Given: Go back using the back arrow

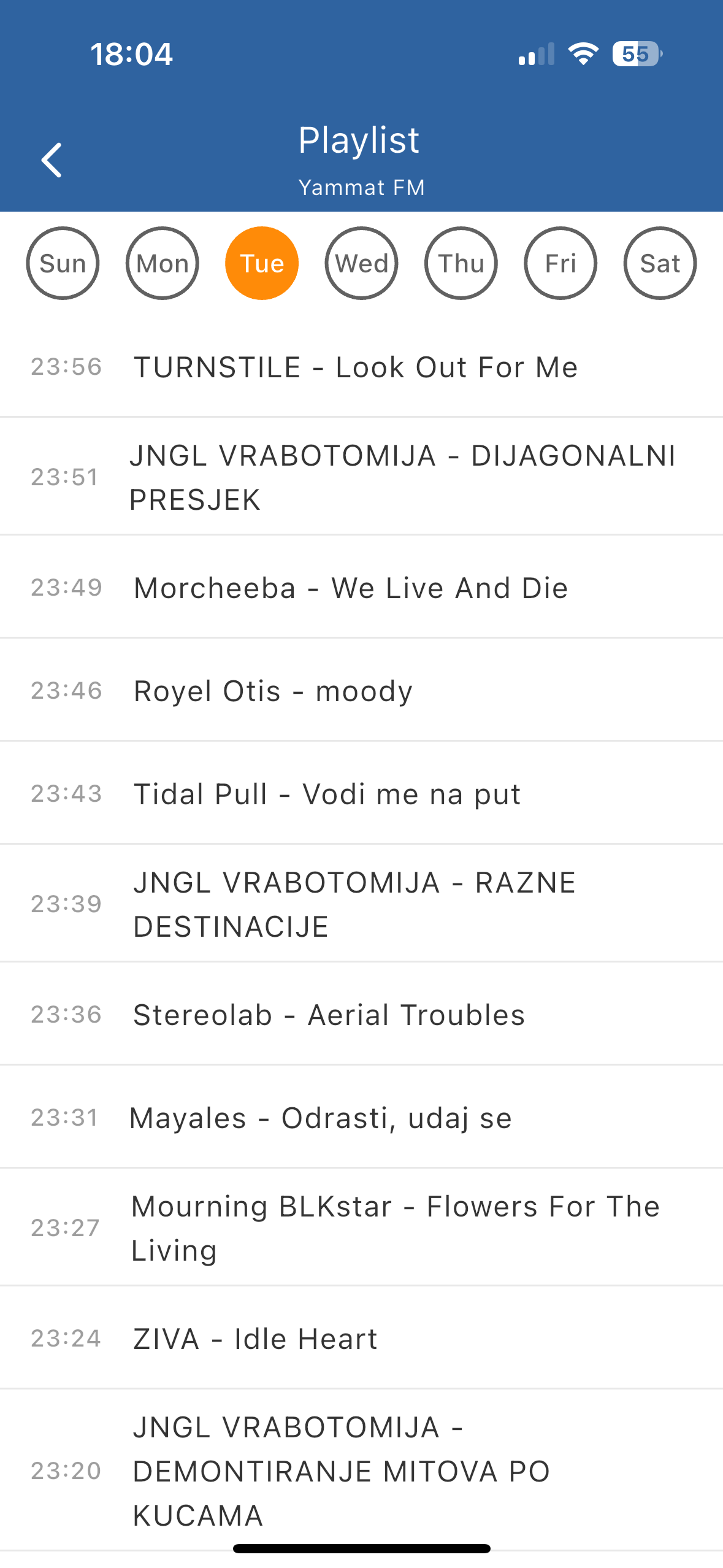Looking at the screenshot, I should (x=52, y=160).
